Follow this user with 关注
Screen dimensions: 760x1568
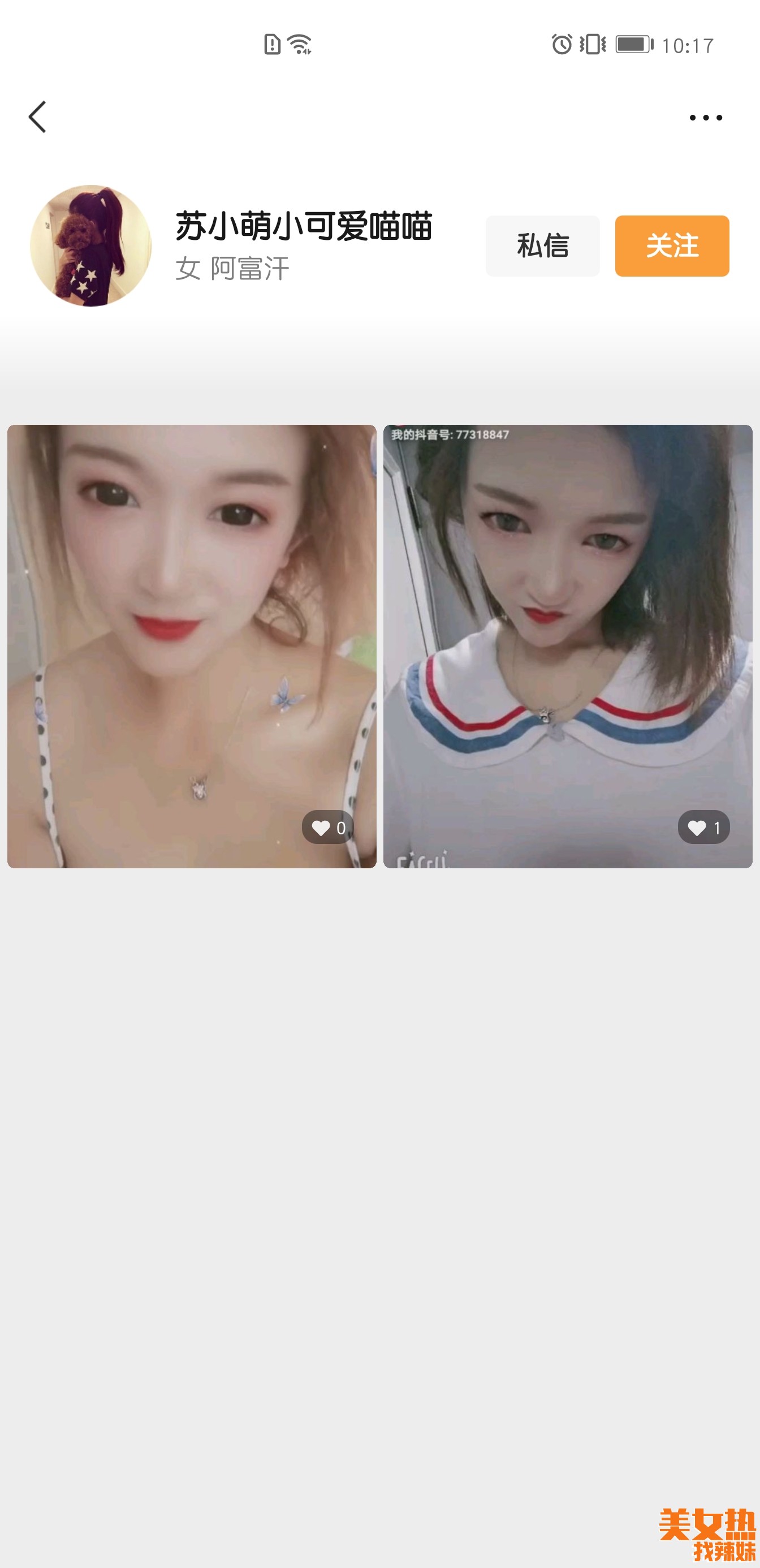click(x=672, y=246)
